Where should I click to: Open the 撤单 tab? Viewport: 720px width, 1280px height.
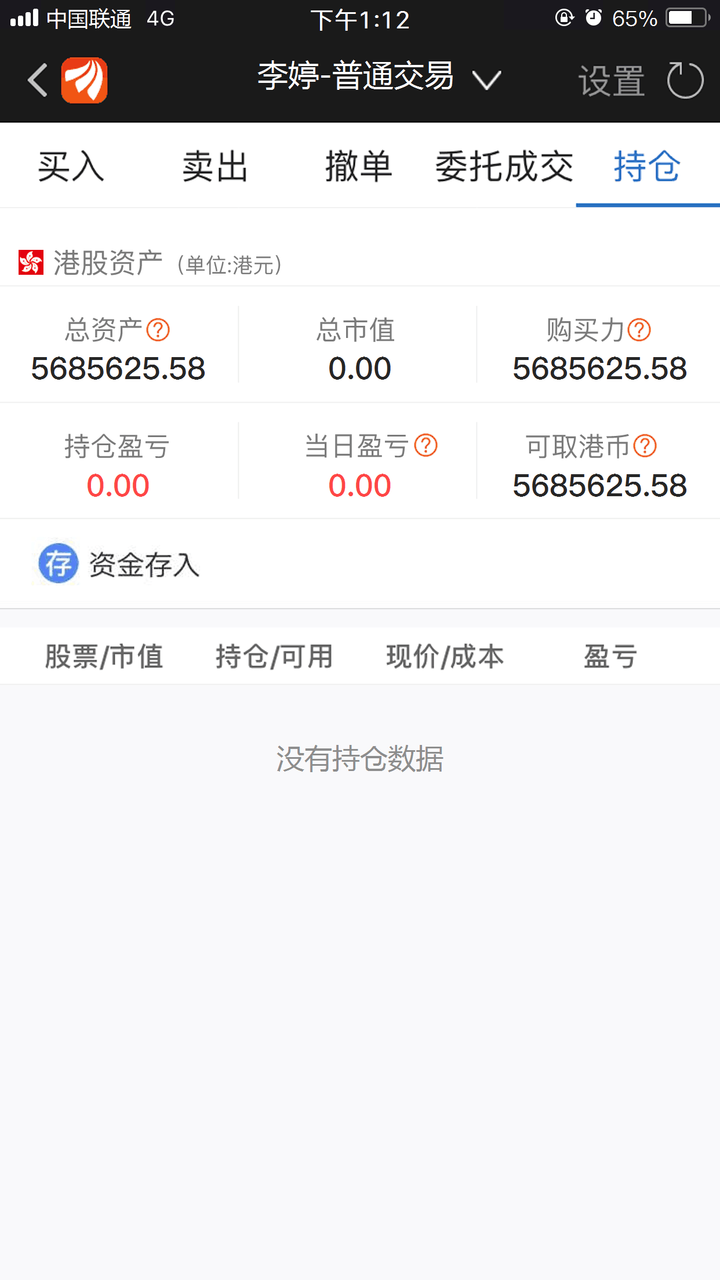[x=358, y=166]
